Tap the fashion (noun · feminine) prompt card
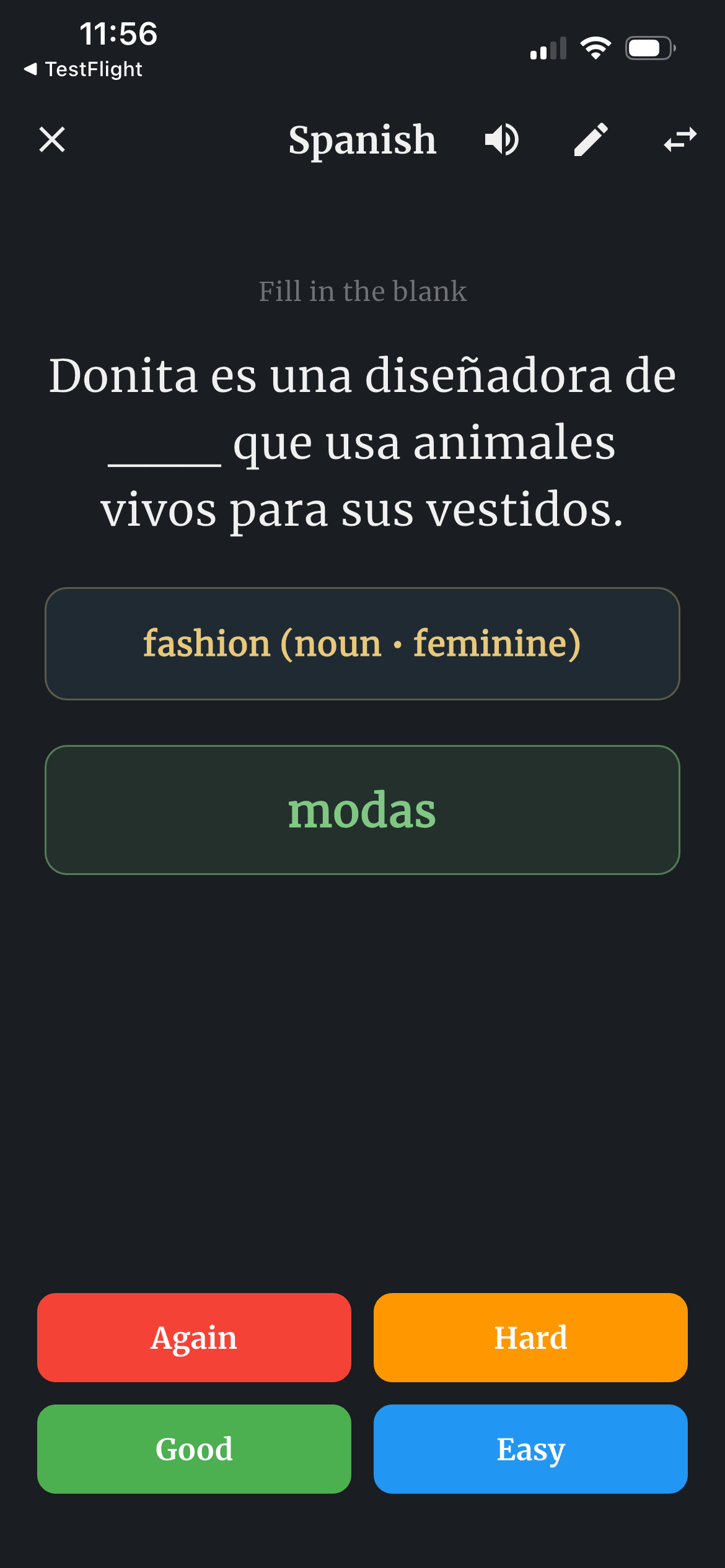 [362, 643]
